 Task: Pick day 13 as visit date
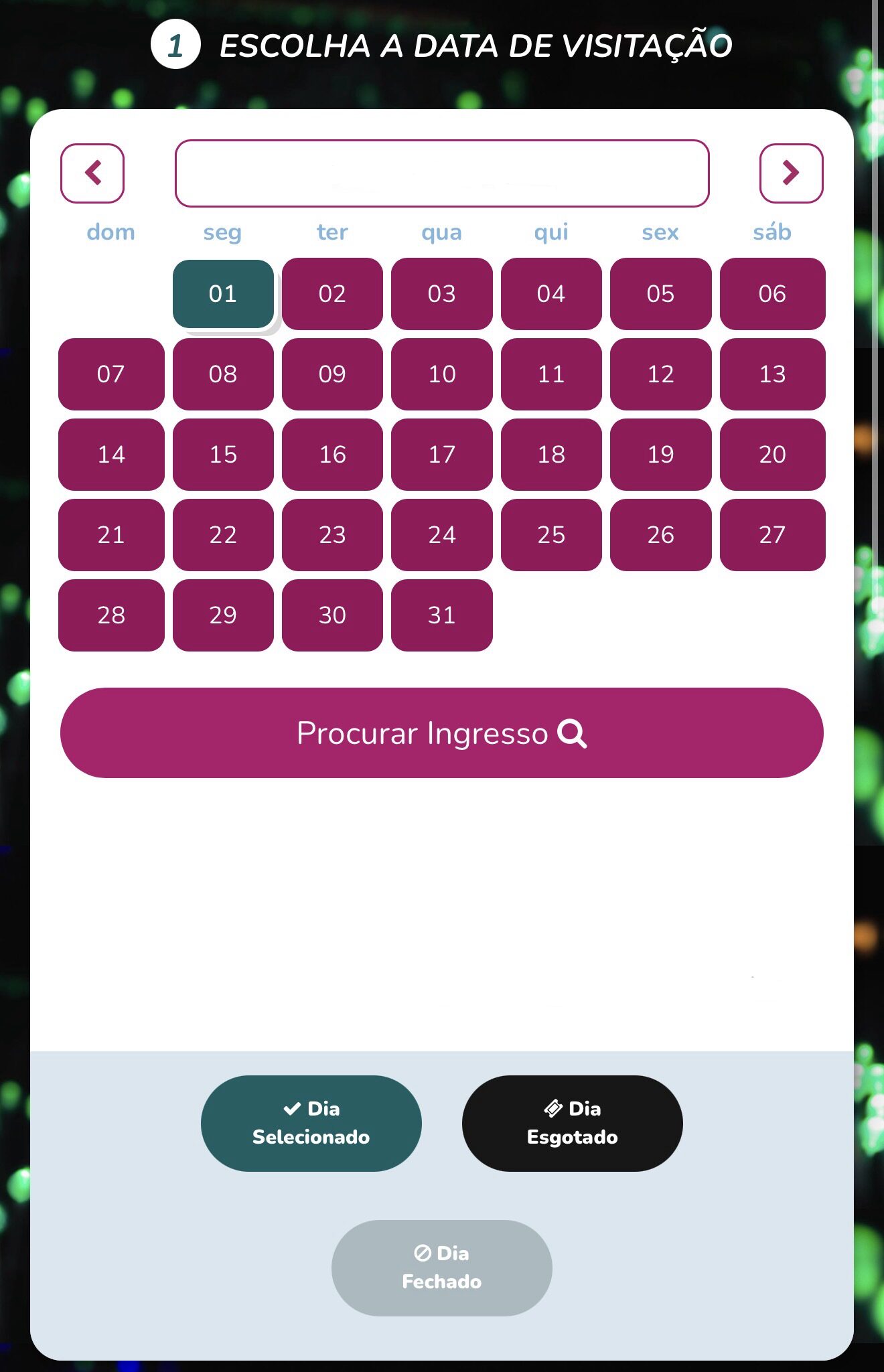772,374
